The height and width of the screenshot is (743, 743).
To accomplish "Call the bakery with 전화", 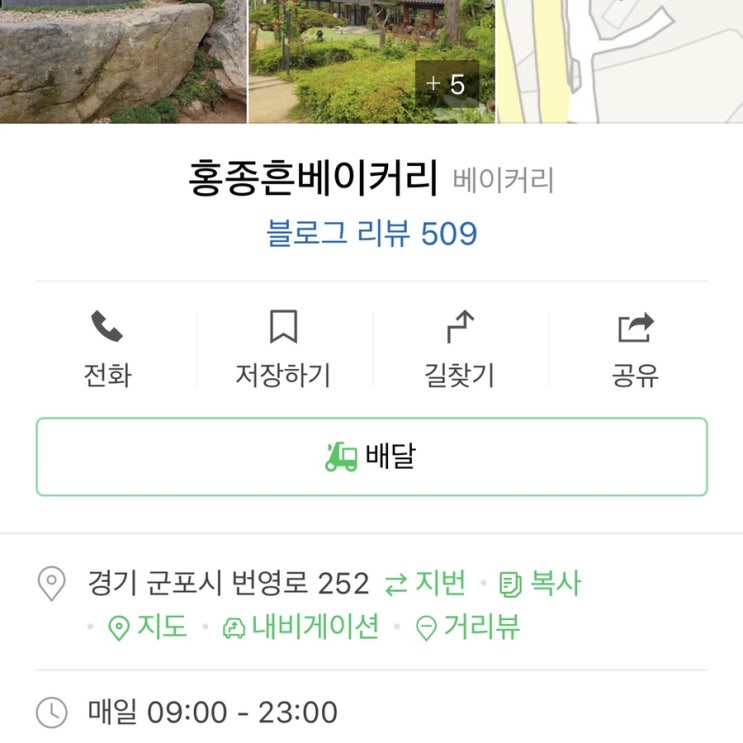I will coord(107,348).
